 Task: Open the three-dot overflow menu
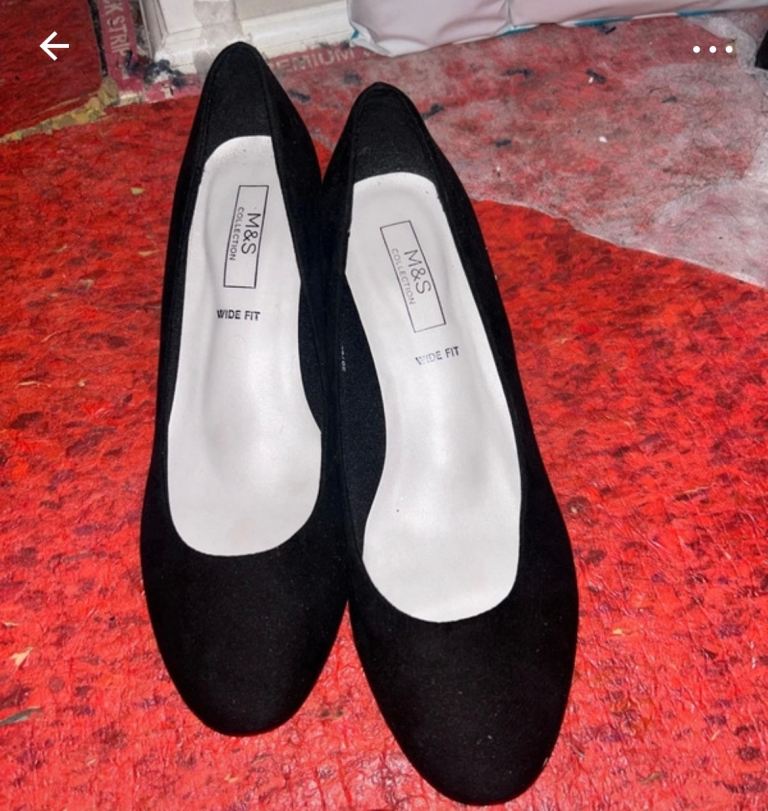pyautogui.click(x=712, y=49)
